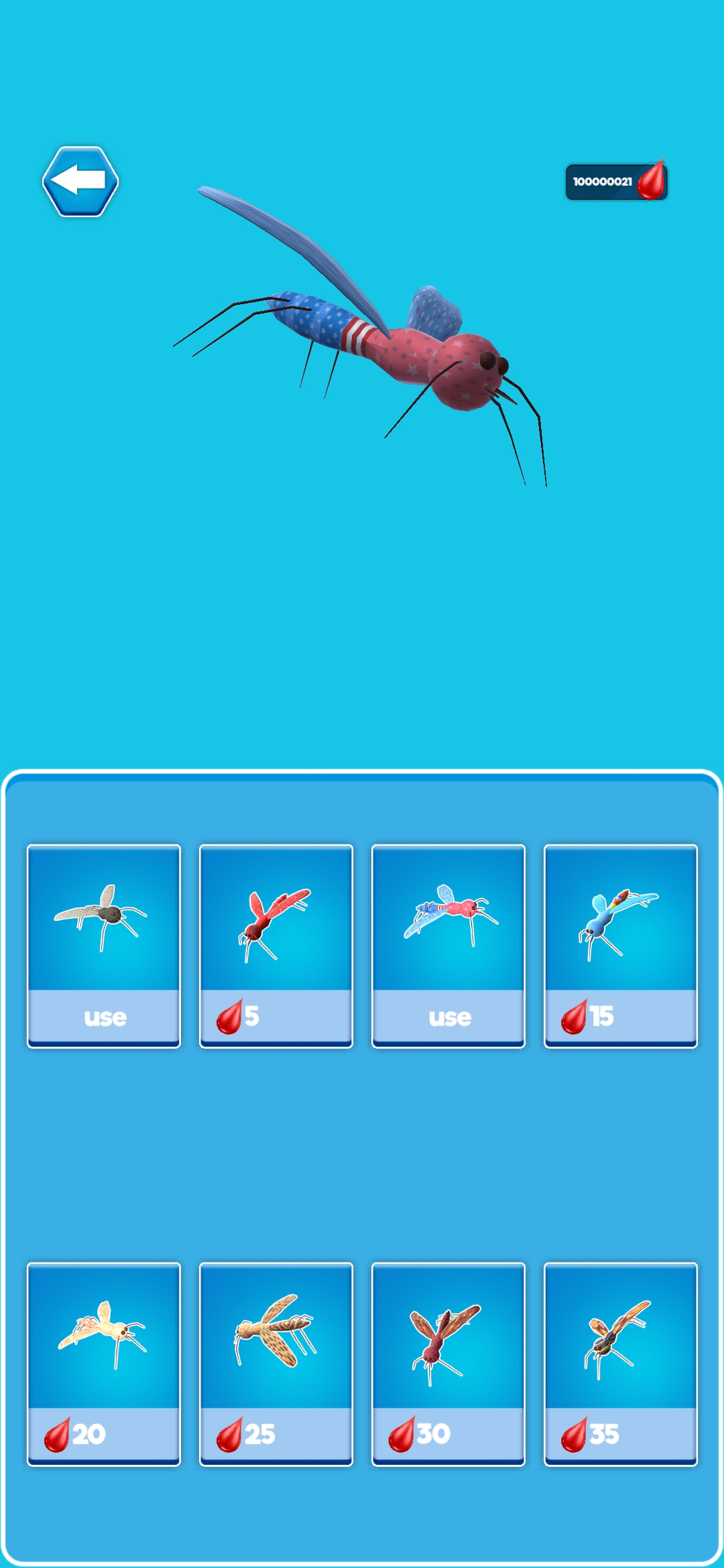This screenshot has height=1568, width=724.
Task: Purchase the blue mosquito skin costing 15
Action: tap(620, 1017)
